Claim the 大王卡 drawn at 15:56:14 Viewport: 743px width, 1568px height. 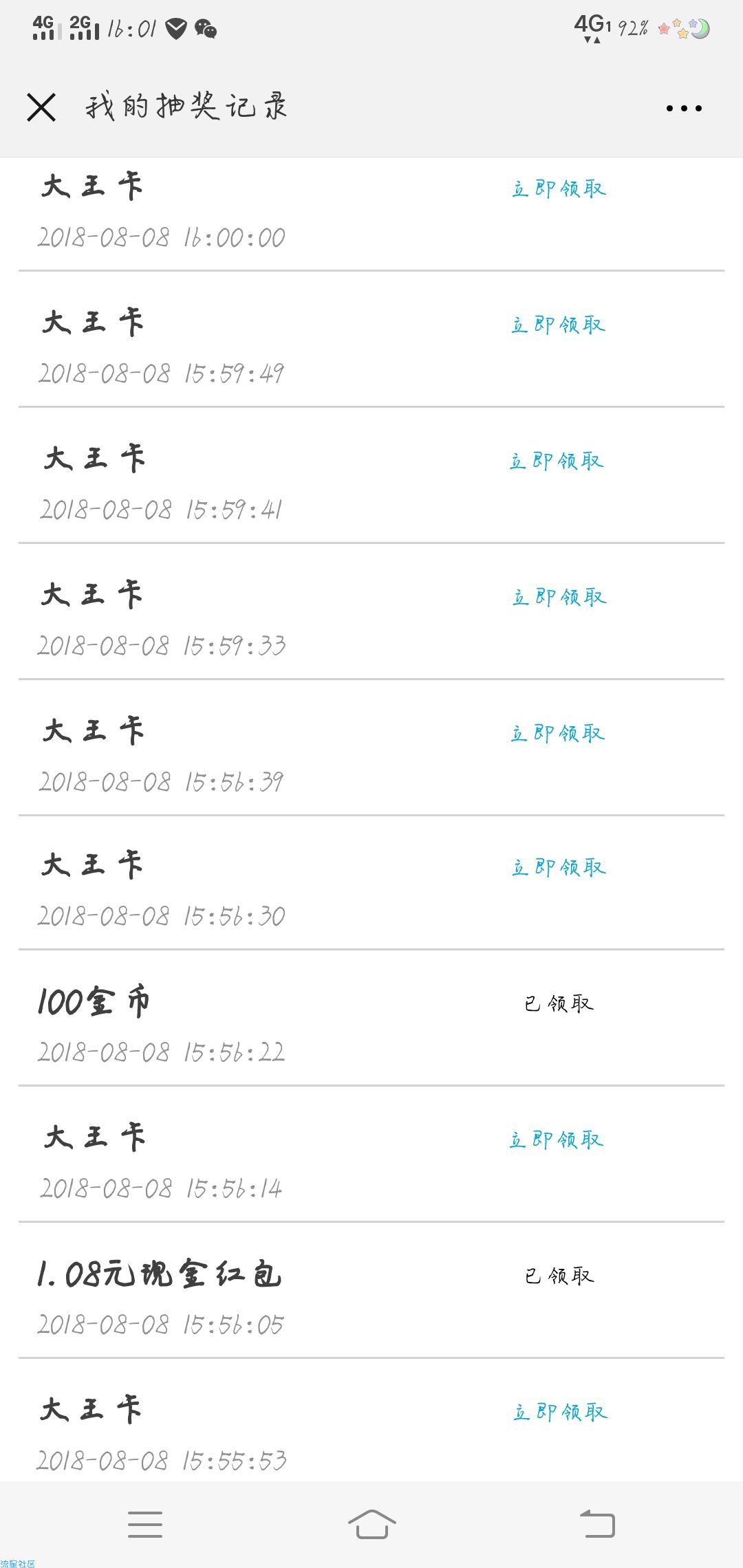pos(557,1140)
